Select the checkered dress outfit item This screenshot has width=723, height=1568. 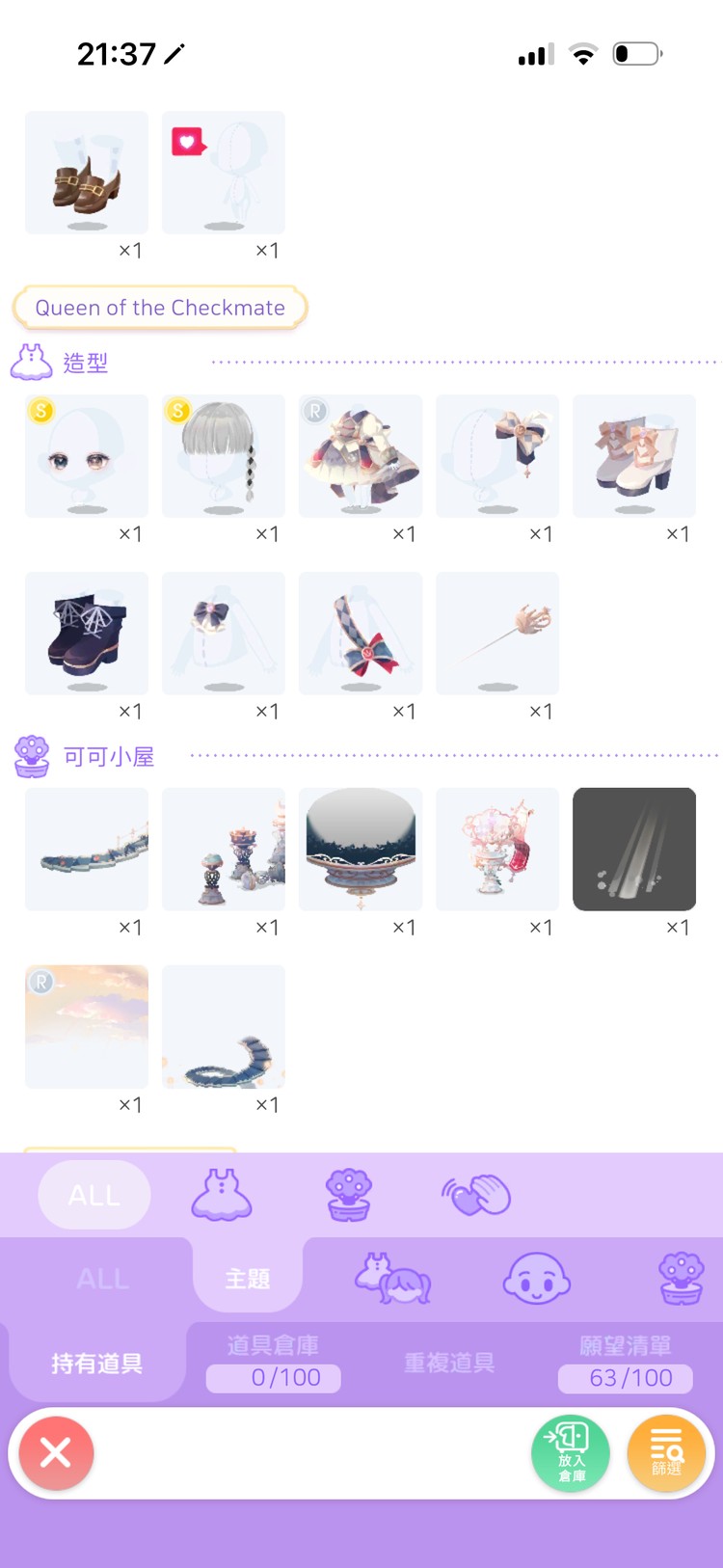(x=361, y=455)
